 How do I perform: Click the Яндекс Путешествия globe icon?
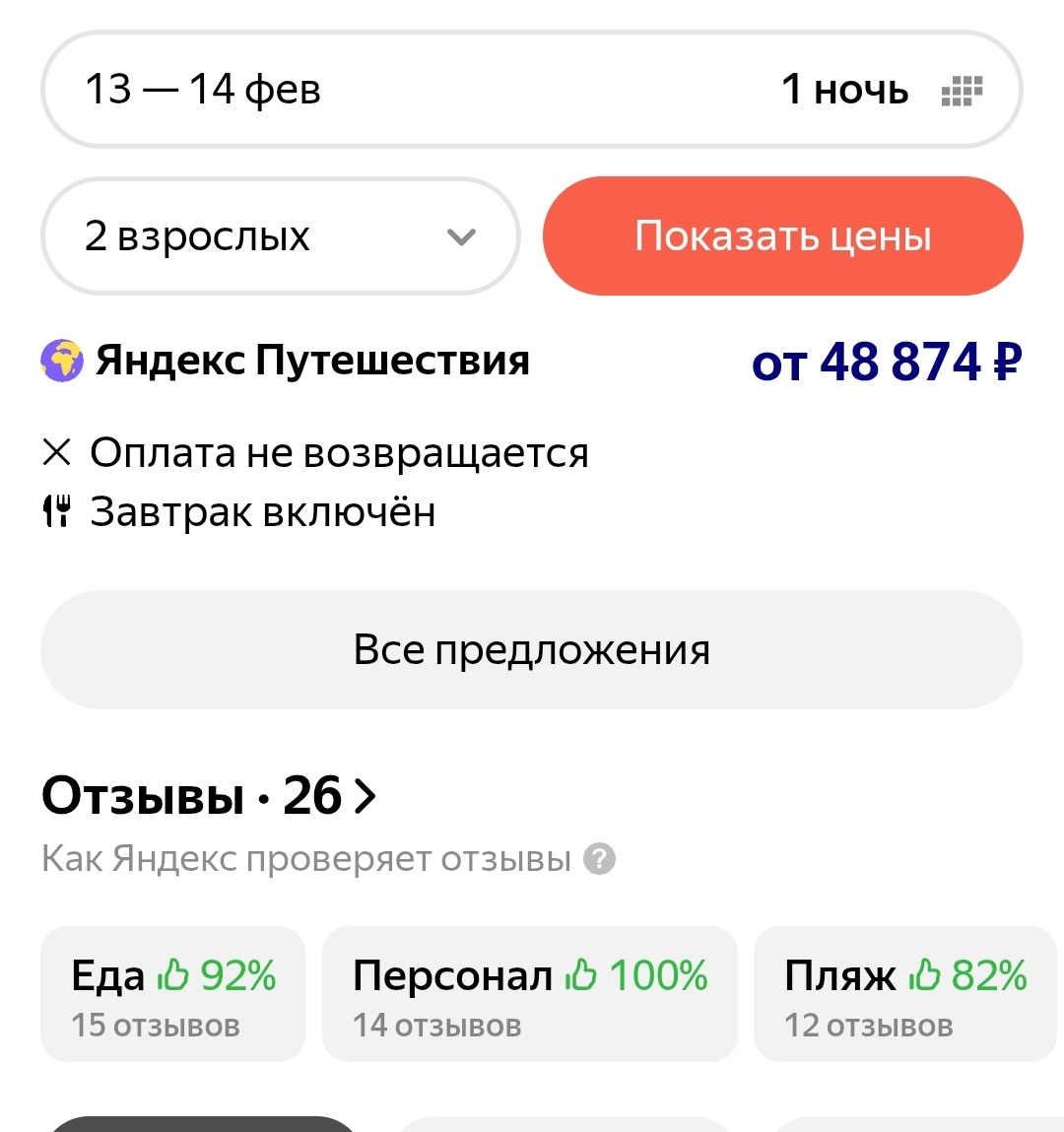pyautogui.click(x=59, y=361)
